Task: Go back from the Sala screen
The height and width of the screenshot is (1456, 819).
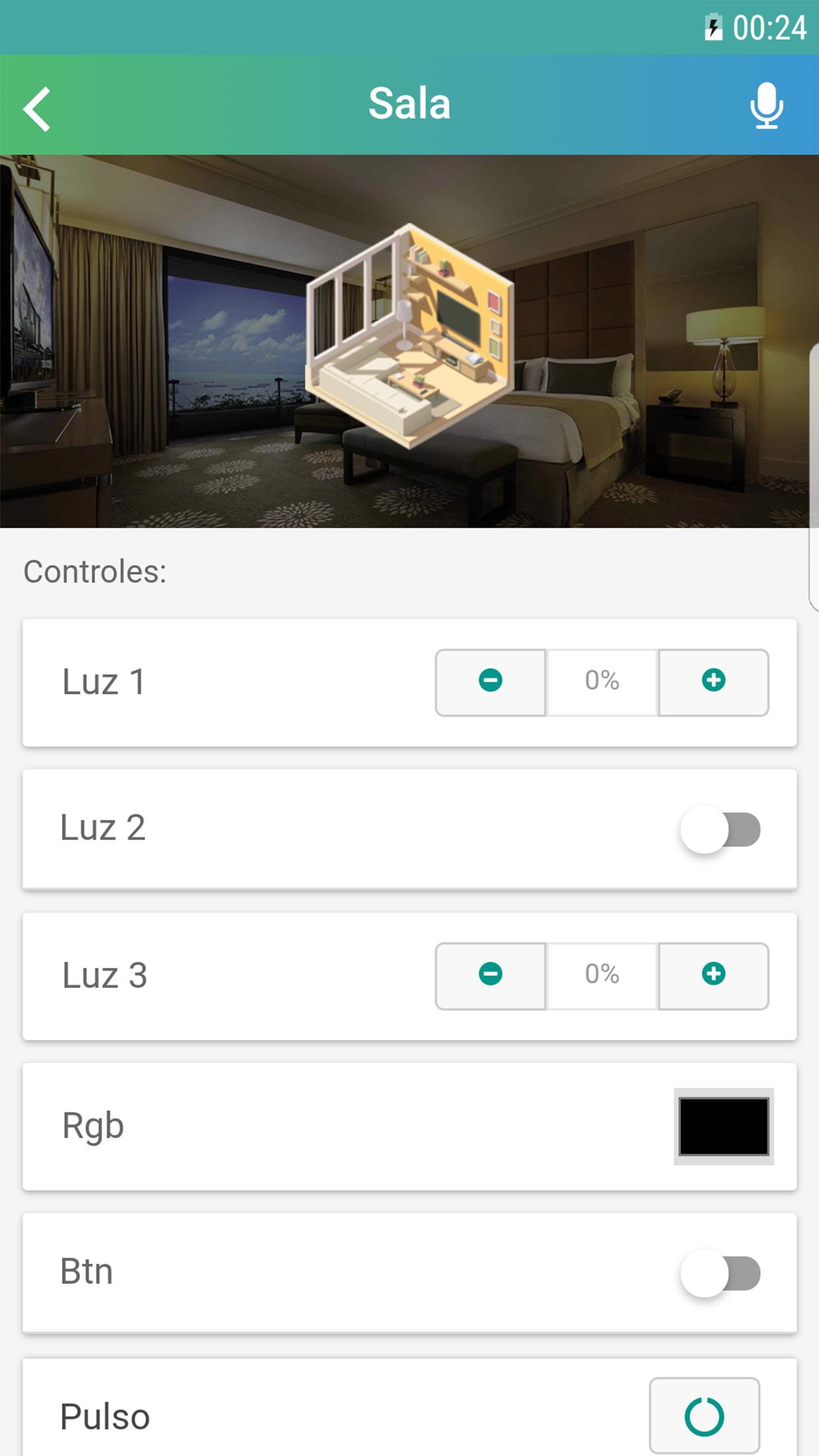Action: coord(38,108)
